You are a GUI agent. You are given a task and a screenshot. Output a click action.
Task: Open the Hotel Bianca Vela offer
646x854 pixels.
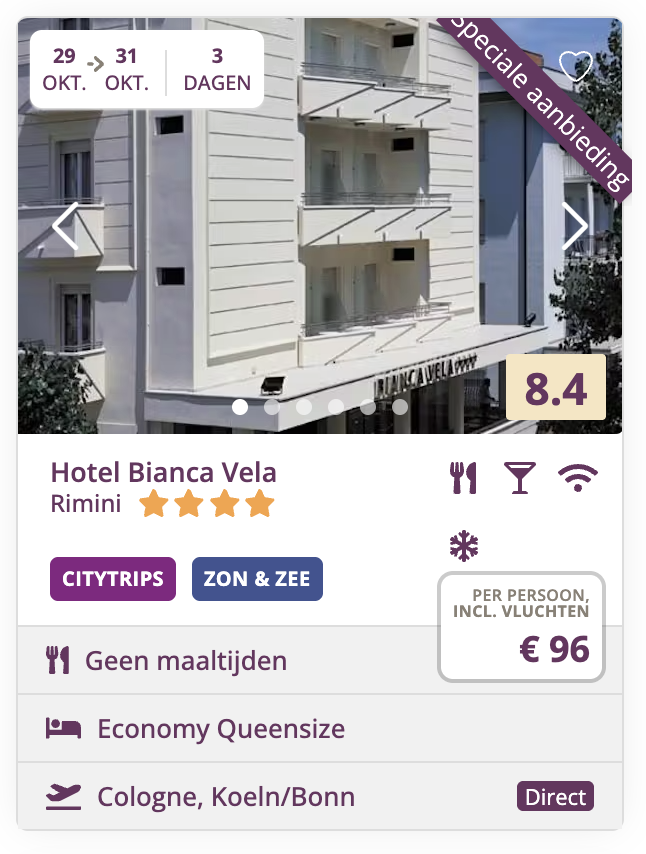pos(163,472)
